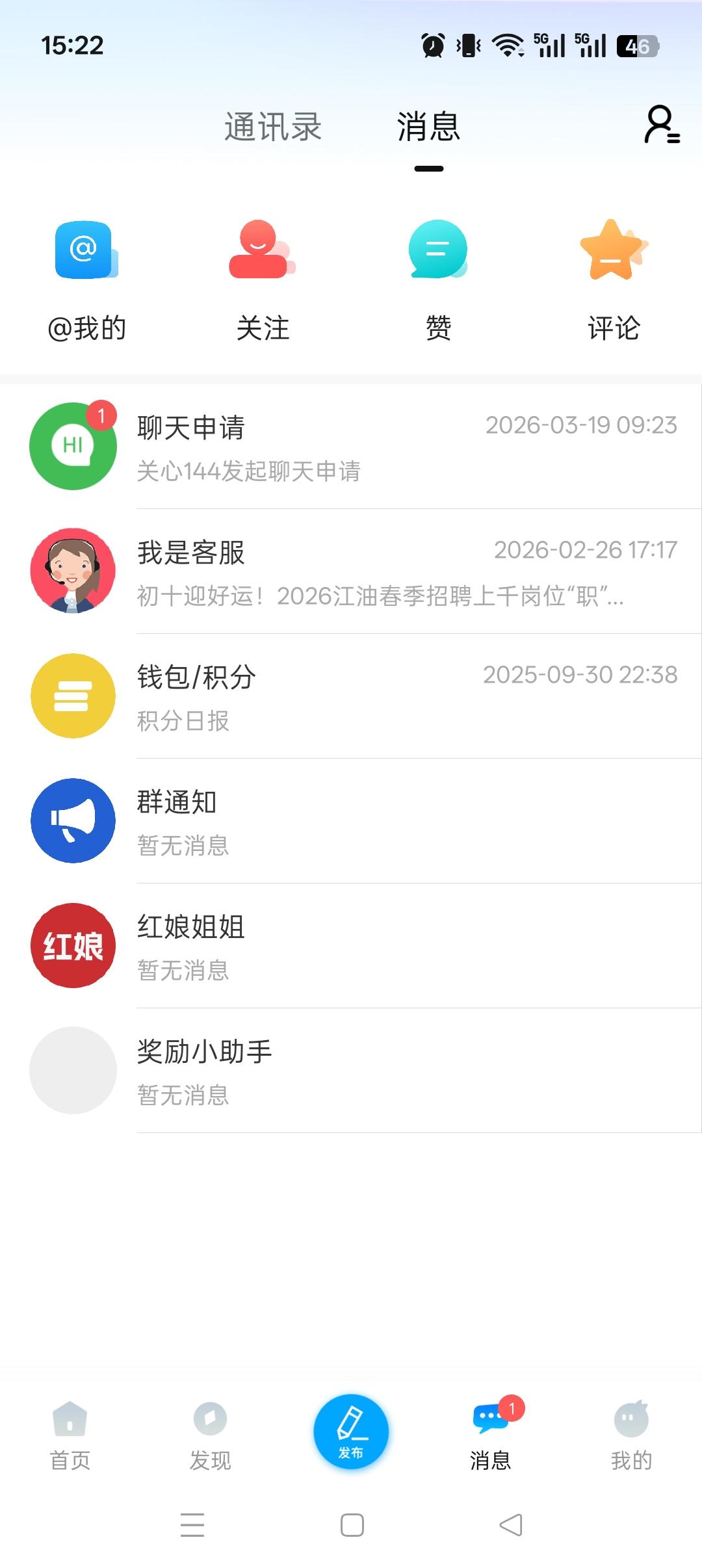Open the 赞 likes list
702x1568 pixels.
point(438,280)
